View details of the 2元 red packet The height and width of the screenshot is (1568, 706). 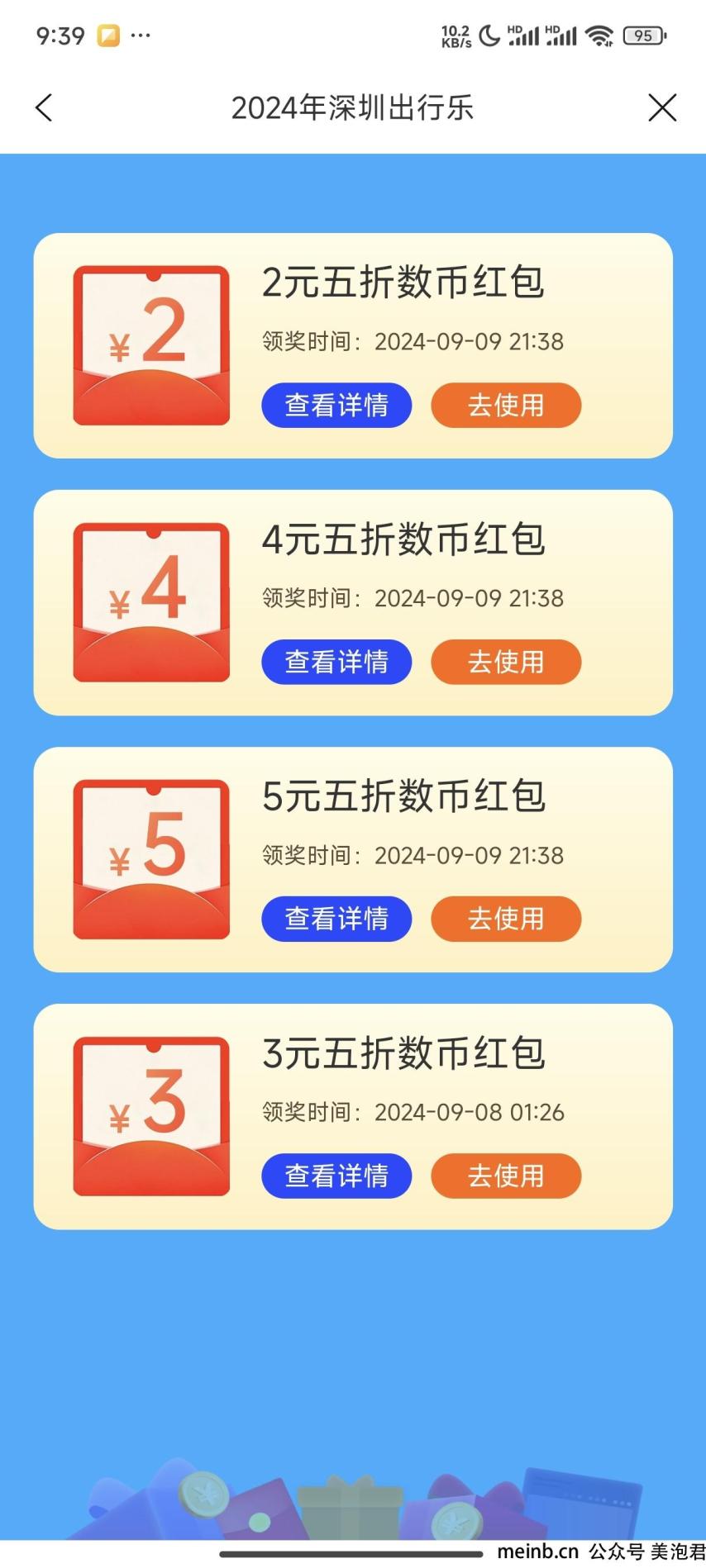coord(336,405)
